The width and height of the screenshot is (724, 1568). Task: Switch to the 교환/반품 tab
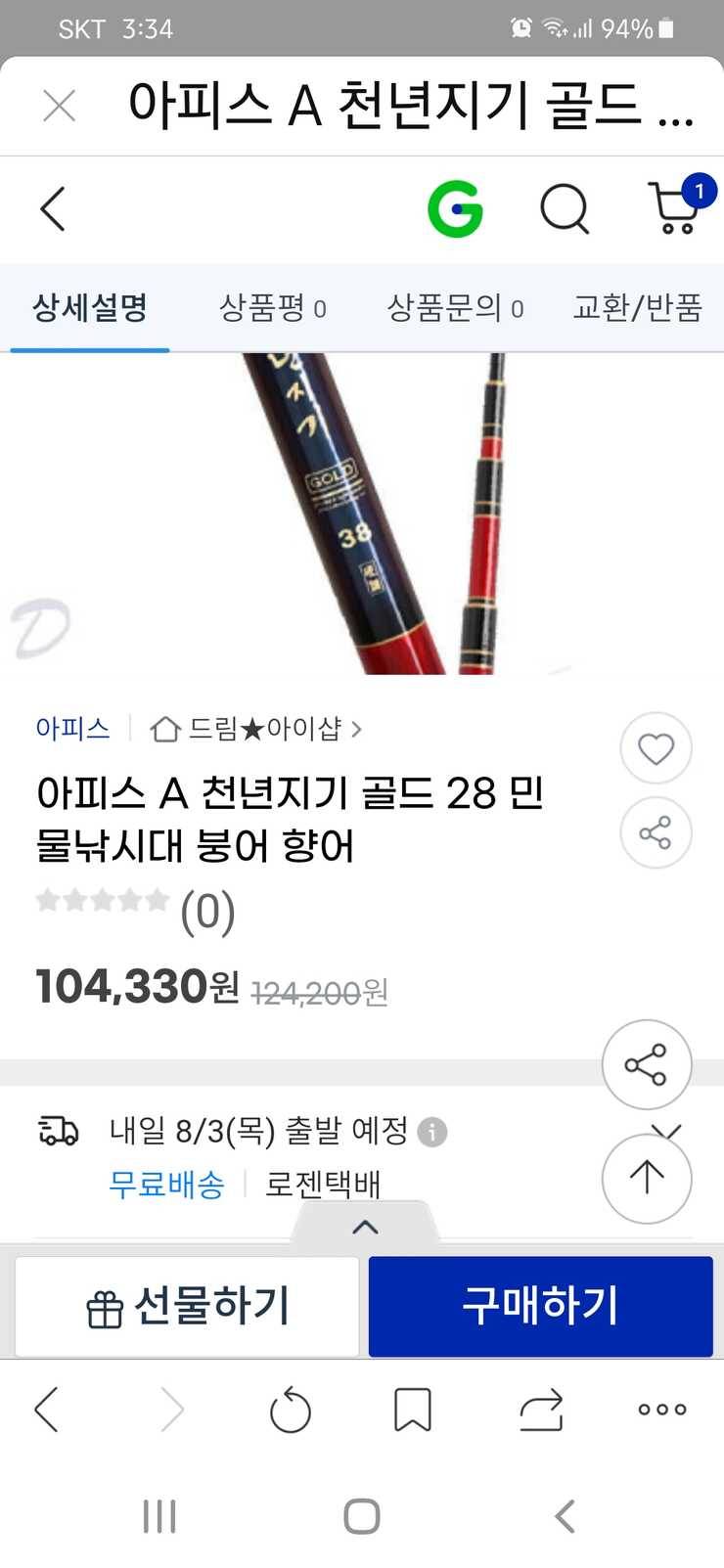pyautogui.click(x=637, y=308)
